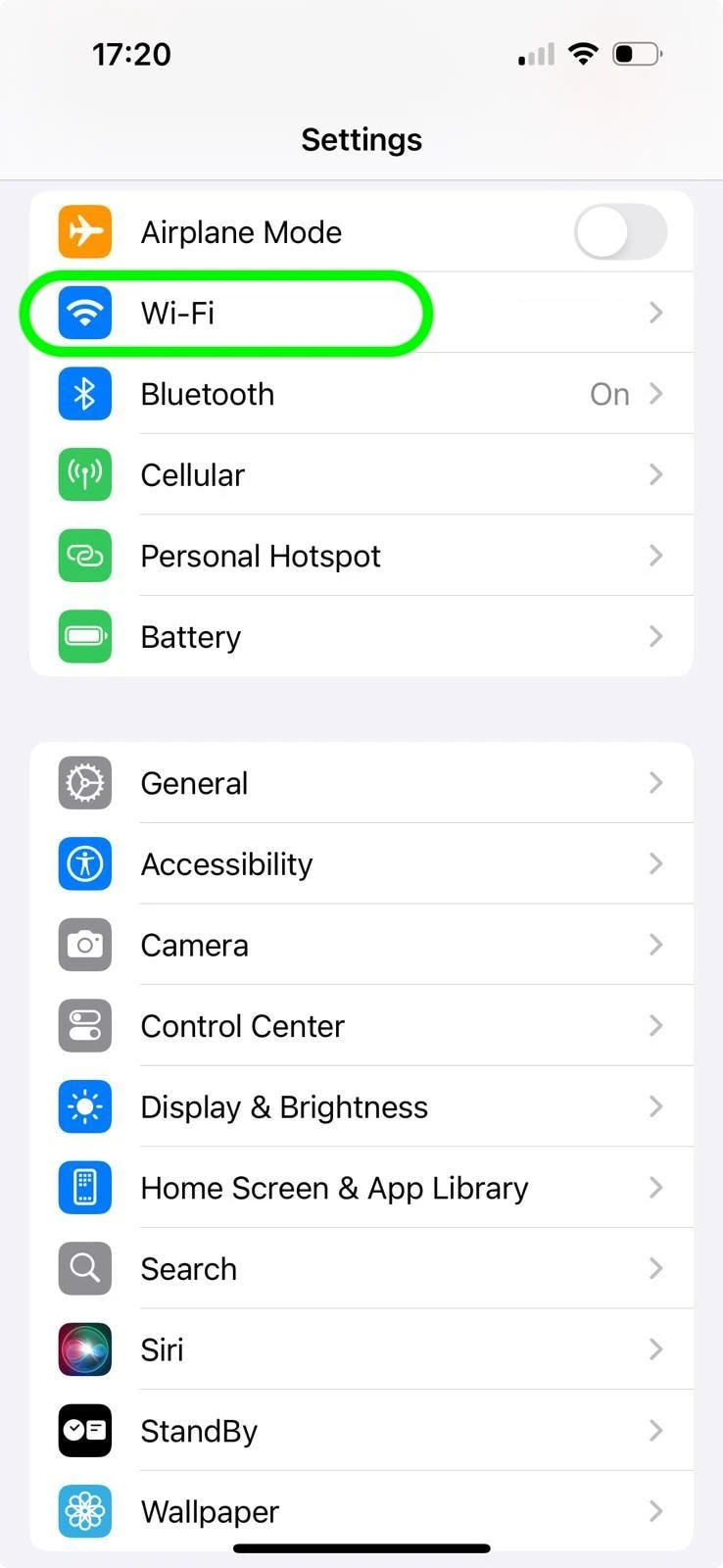The width and height of the screenshot is (723, 1568).
Task: Select Control Center
Action: 361,1026
